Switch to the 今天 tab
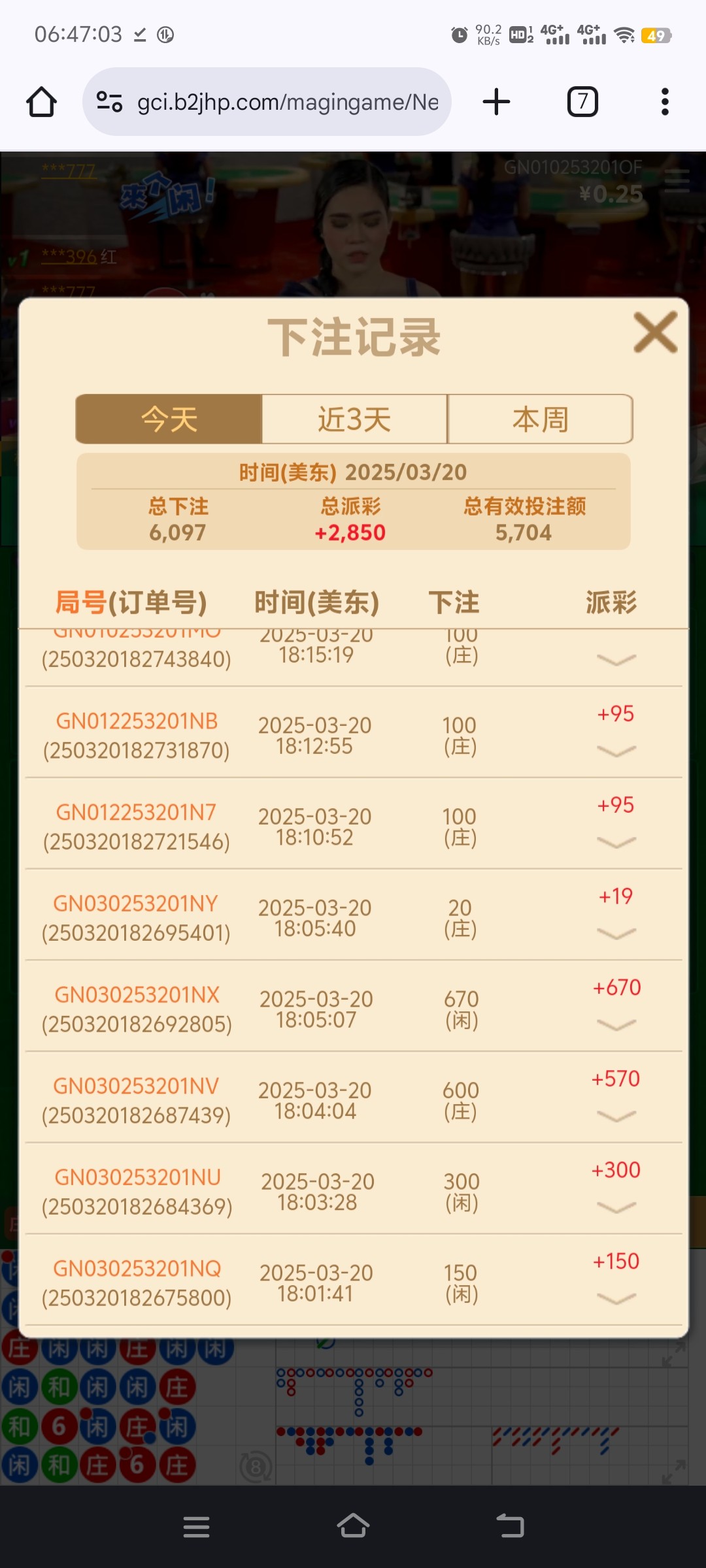Screen dimensions: 706x1568 pyautogui.click(x=169, y=419)
